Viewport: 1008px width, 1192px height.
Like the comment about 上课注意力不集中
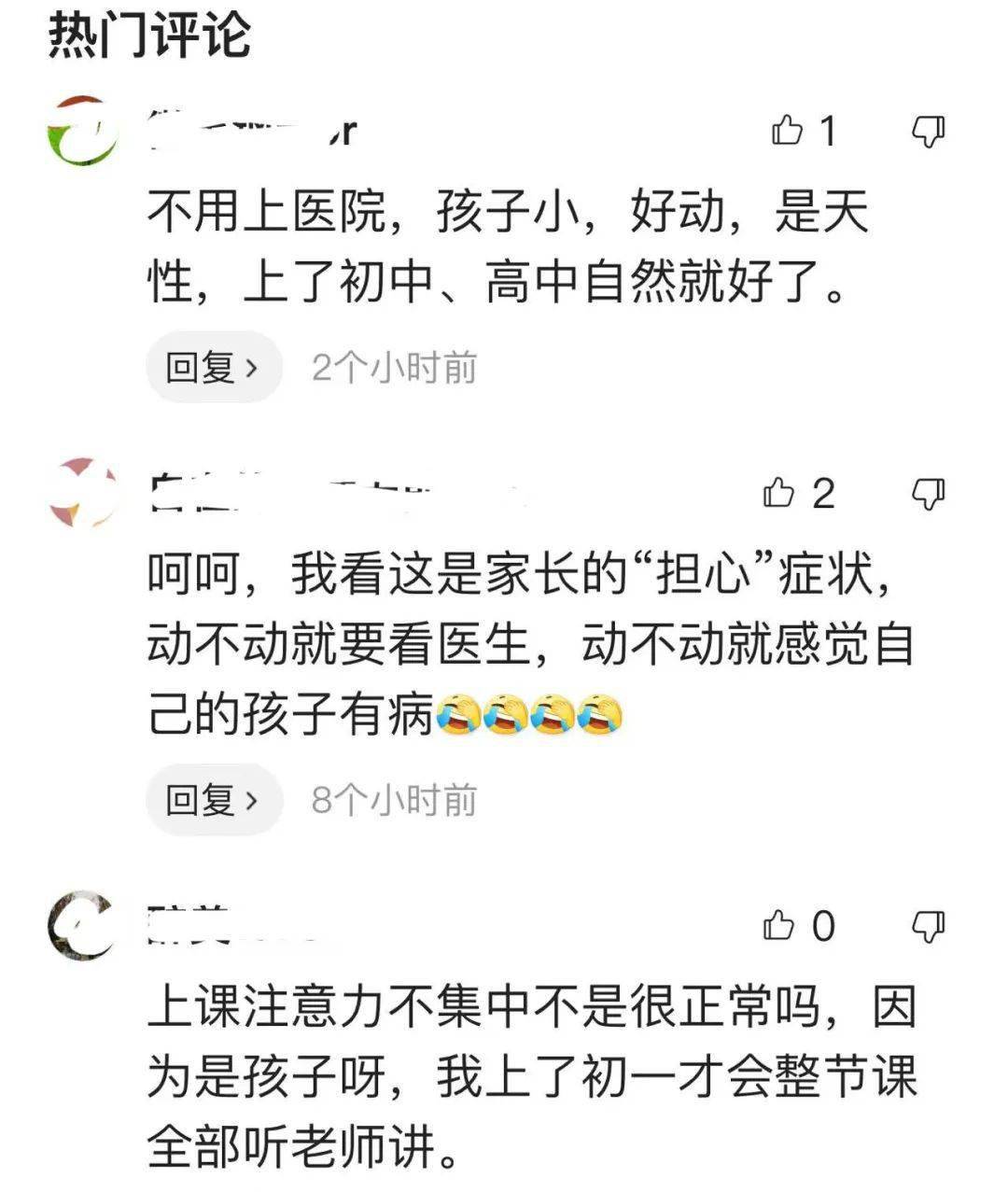(779, 925)
